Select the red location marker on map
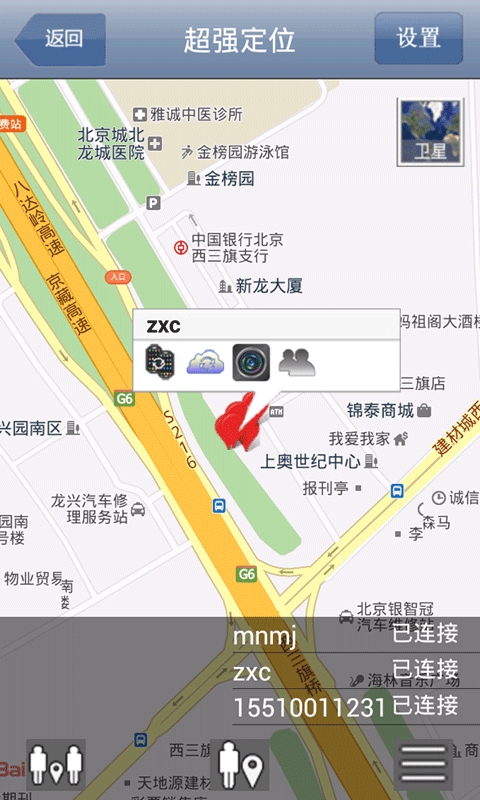The width and height of the screenshot is (480, 800). click(x=240, y=422)
